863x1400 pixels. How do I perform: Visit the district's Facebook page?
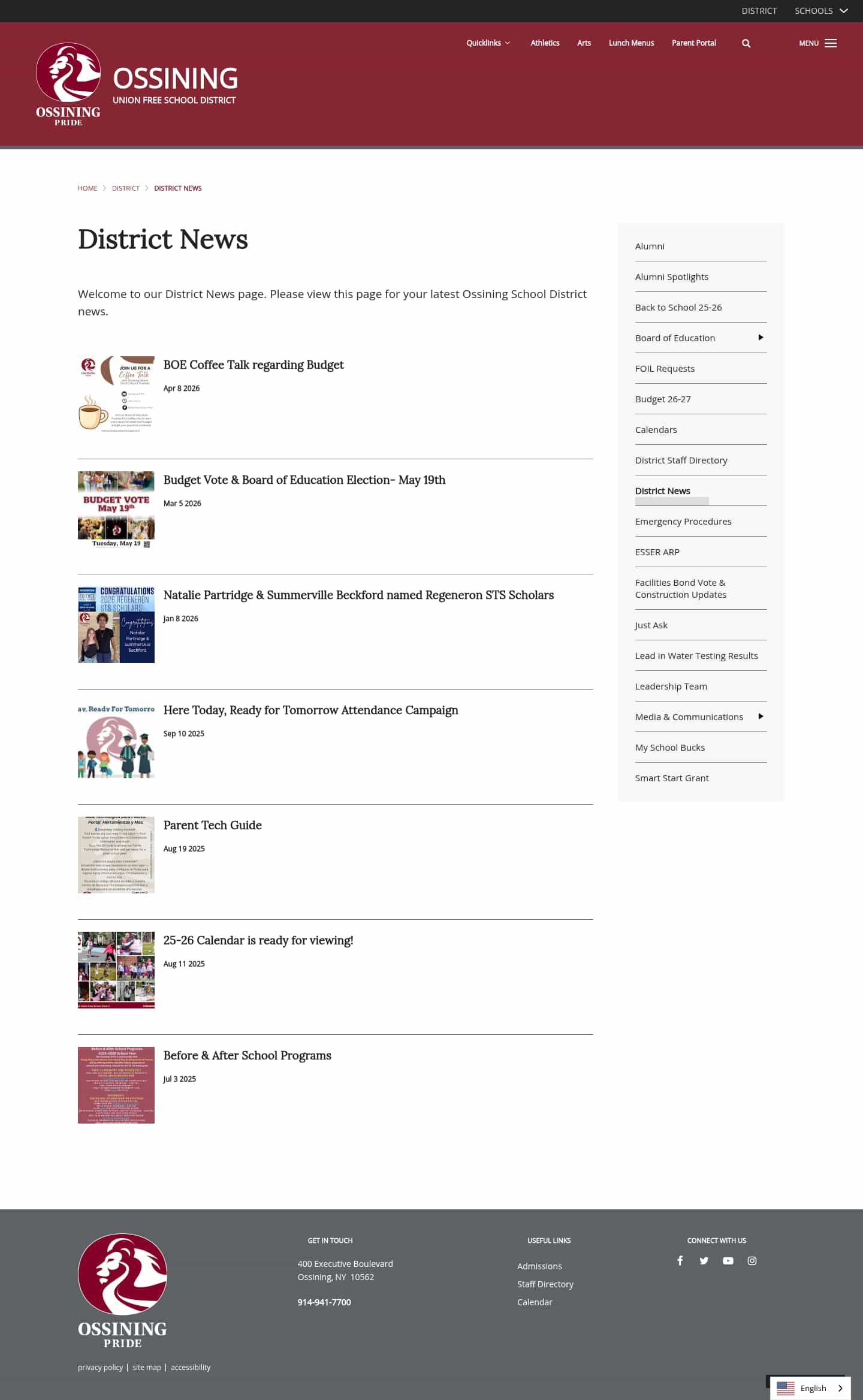pos(680,1260)
